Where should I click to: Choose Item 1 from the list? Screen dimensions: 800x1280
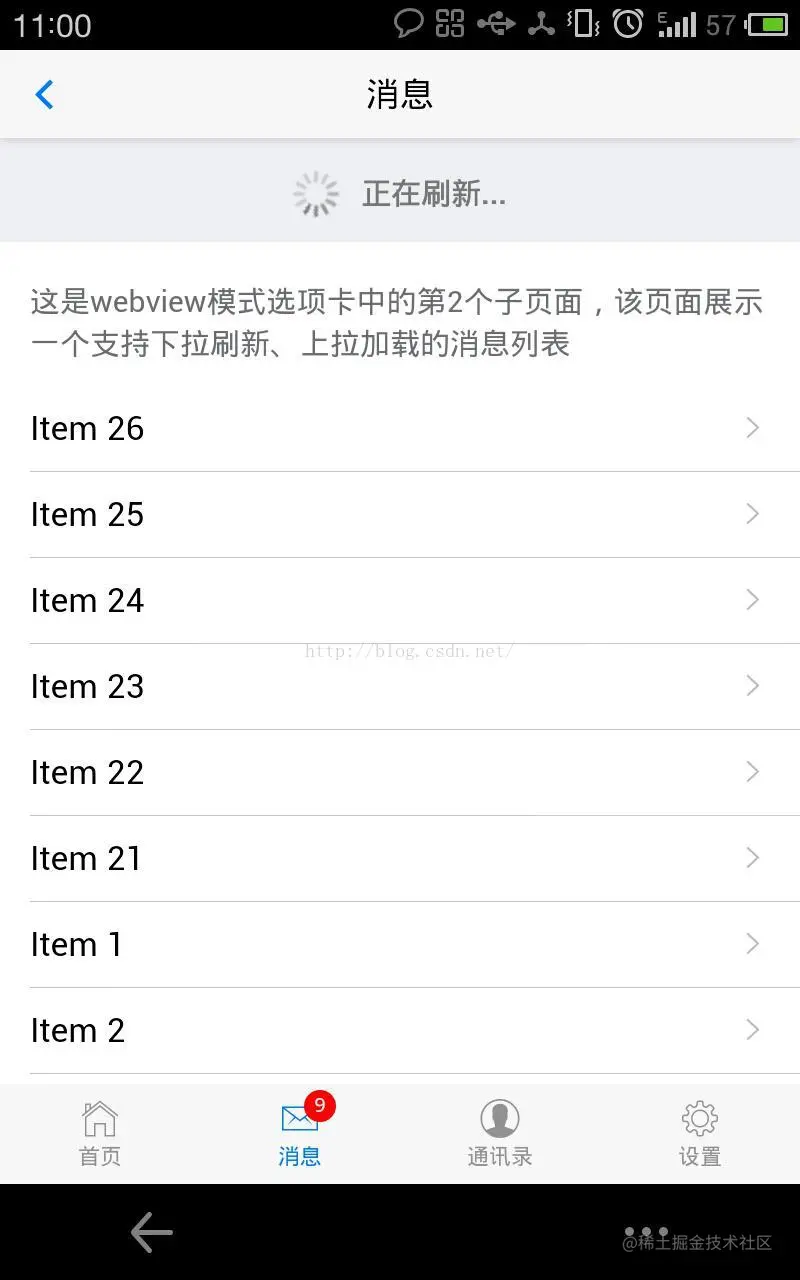tap(400, 945)
